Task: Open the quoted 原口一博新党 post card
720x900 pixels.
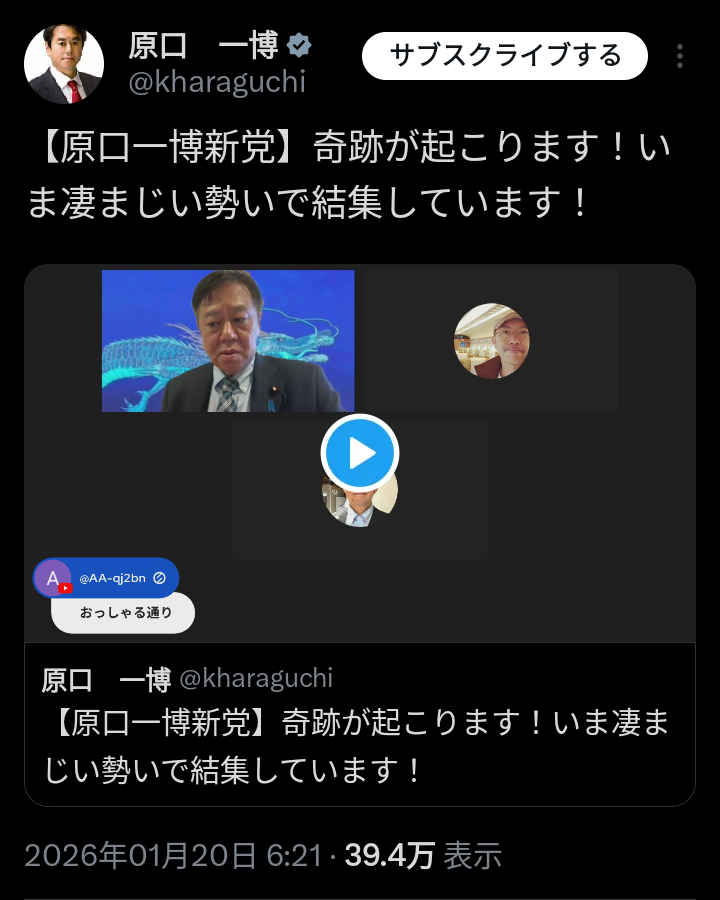Action: (360, 724)
